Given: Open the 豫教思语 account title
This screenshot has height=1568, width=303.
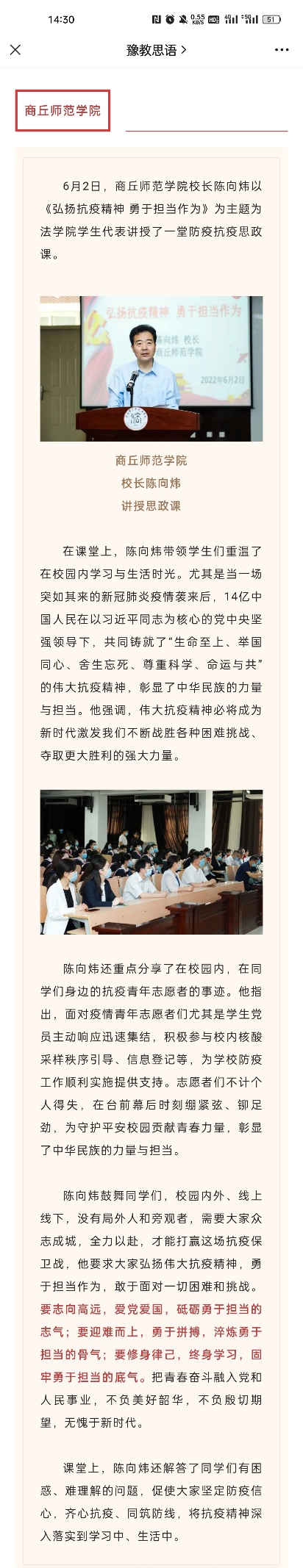Looking at the screenshot, I should (x=156, y=50).
